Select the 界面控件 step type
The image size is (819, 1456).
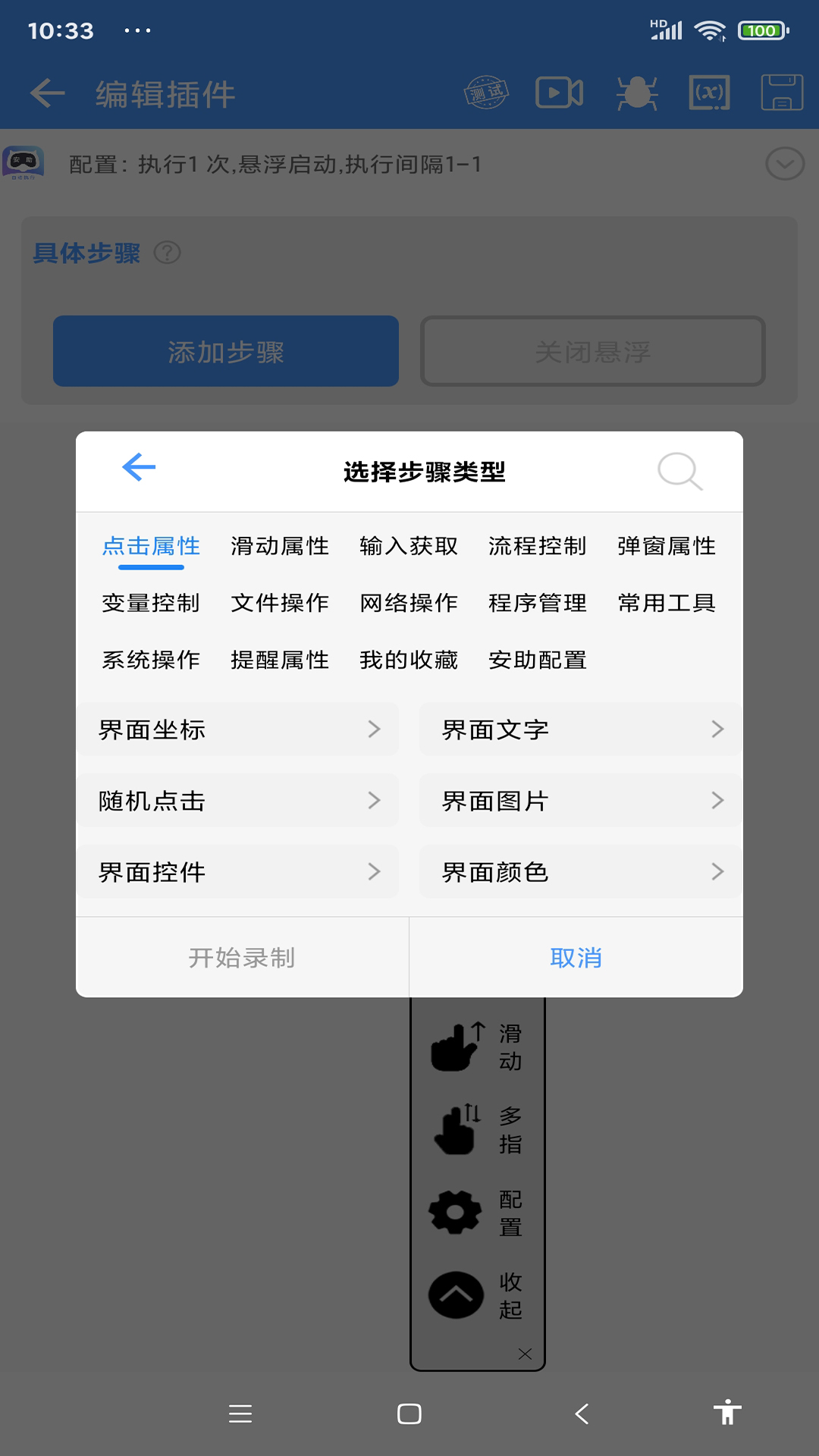pyautogui.click(x=237, y=872)
